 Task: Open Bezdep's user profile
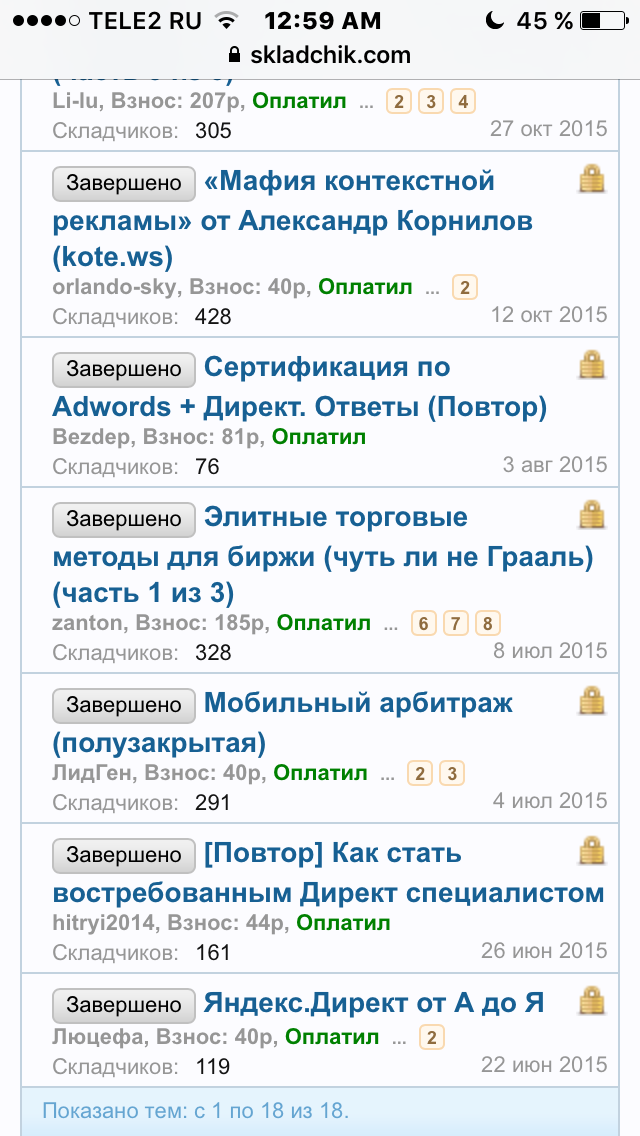click(92, 437)
